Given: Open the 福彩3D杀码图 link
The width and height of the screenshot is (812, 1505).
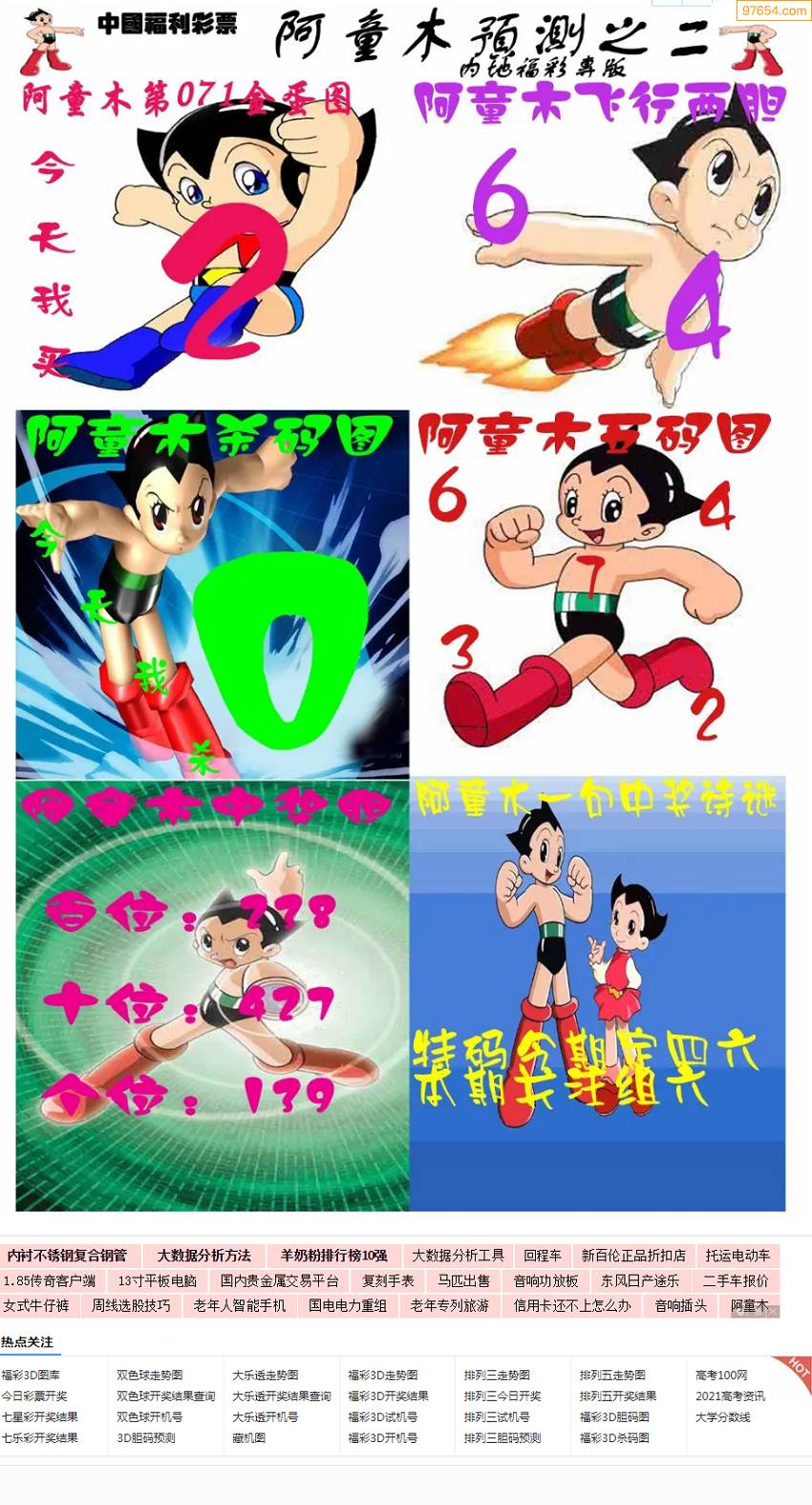Looking at the screenshot, I should coord(614,1438).
